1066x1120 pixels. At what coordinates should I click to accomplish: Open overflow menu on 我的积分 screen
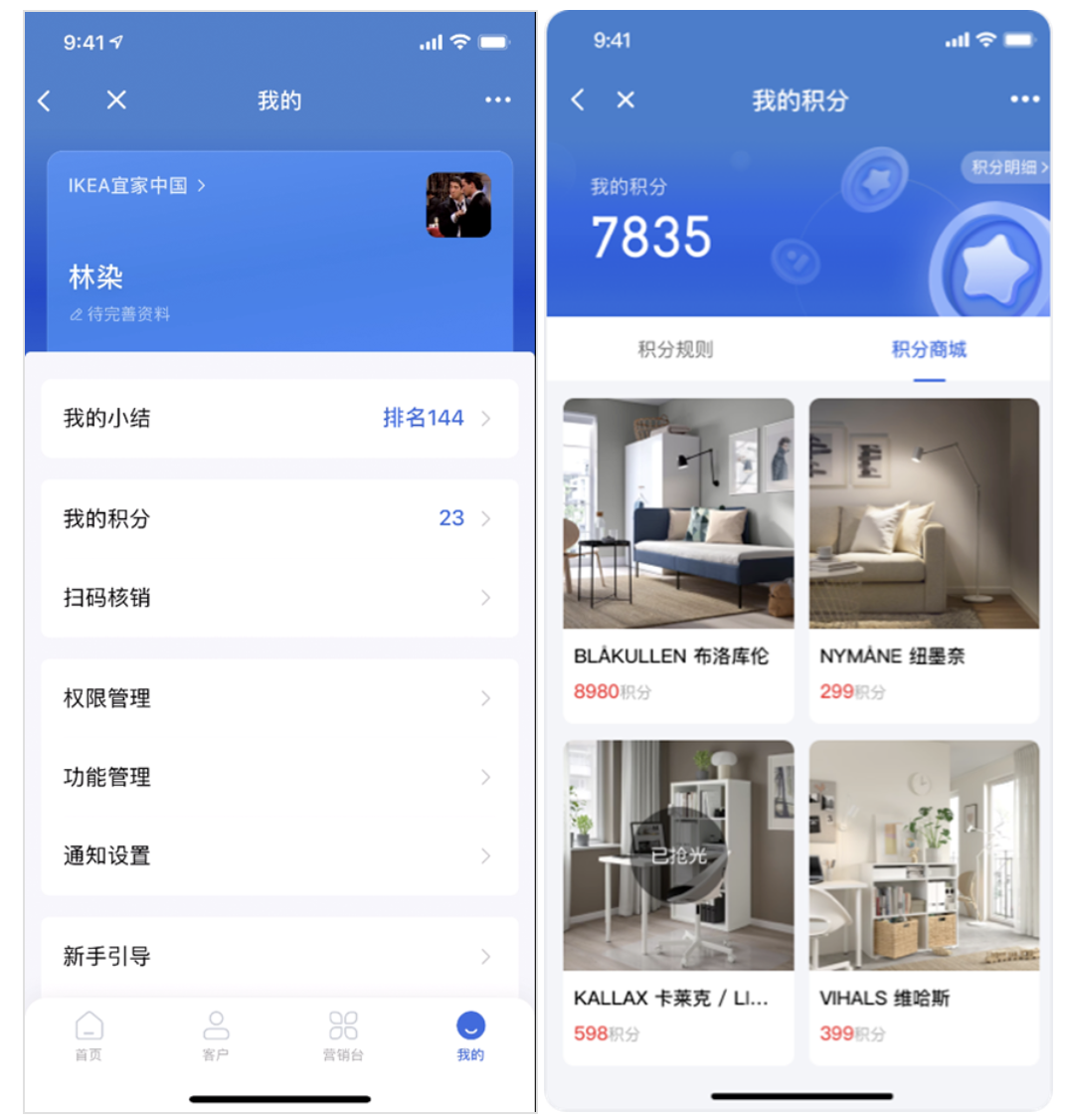click(1024, 99)
